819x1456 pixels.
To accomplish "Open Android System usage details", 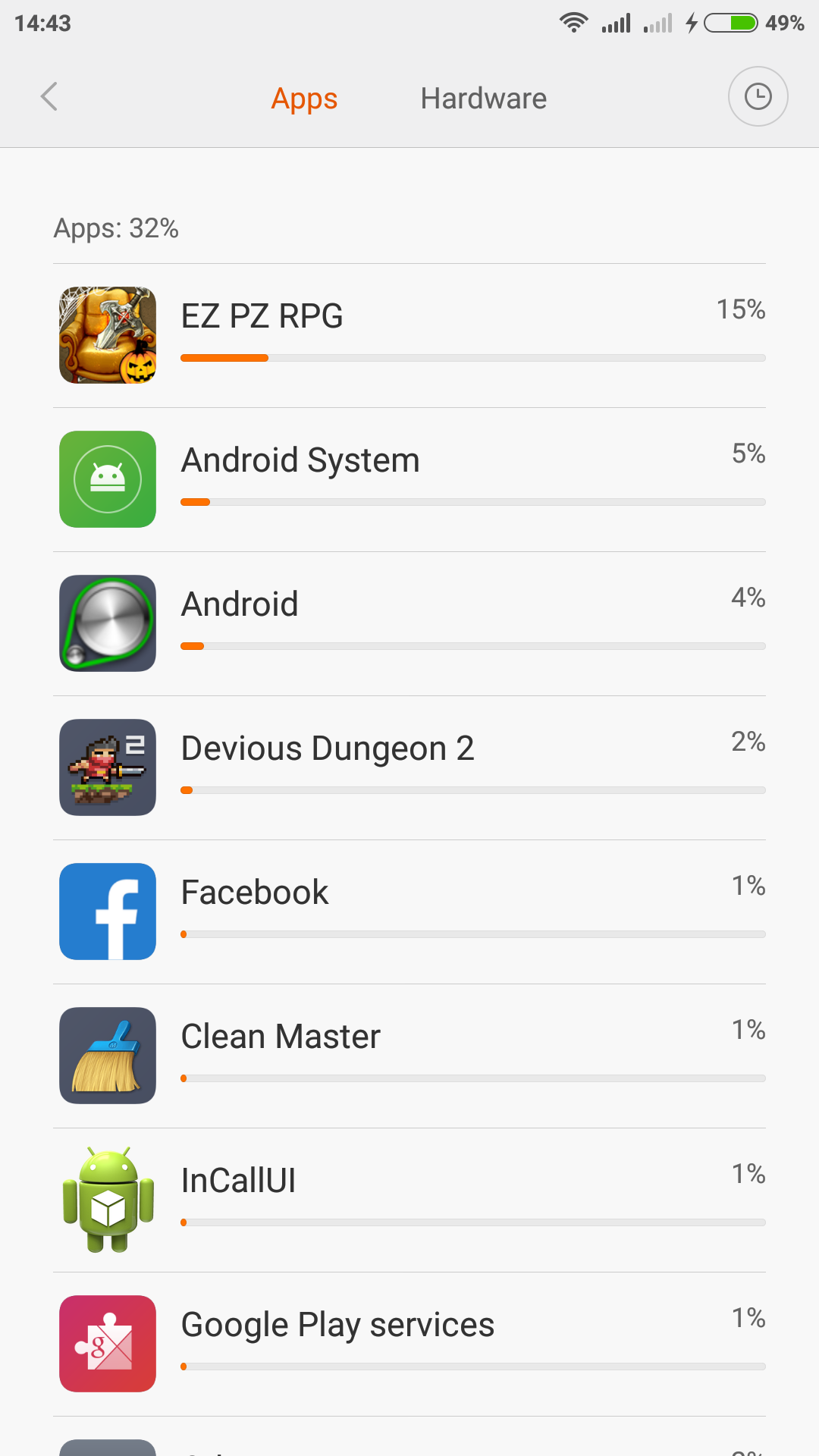I will coord(409,479).
